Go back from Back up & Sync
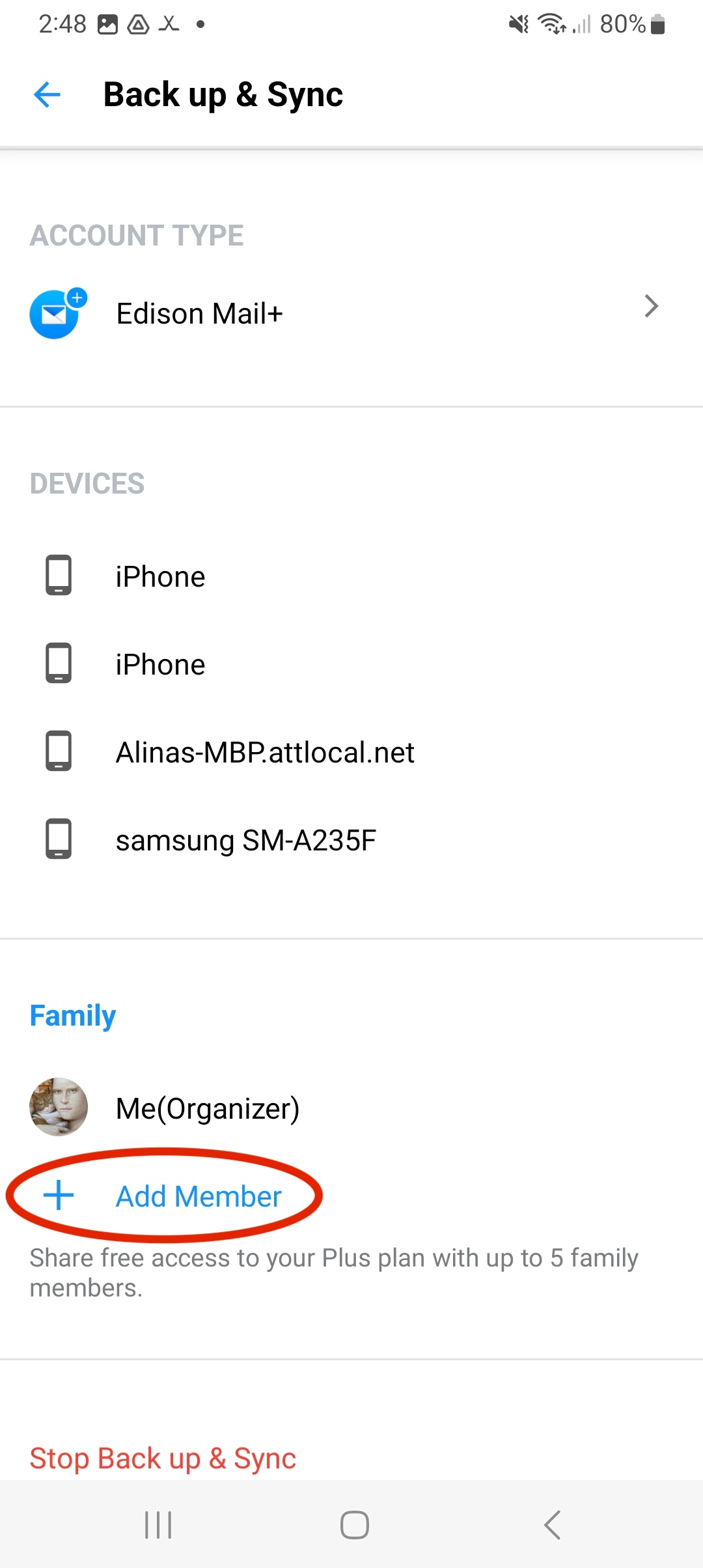Image resolution: width=703 pixels, height=1568 pixels. 47,95
